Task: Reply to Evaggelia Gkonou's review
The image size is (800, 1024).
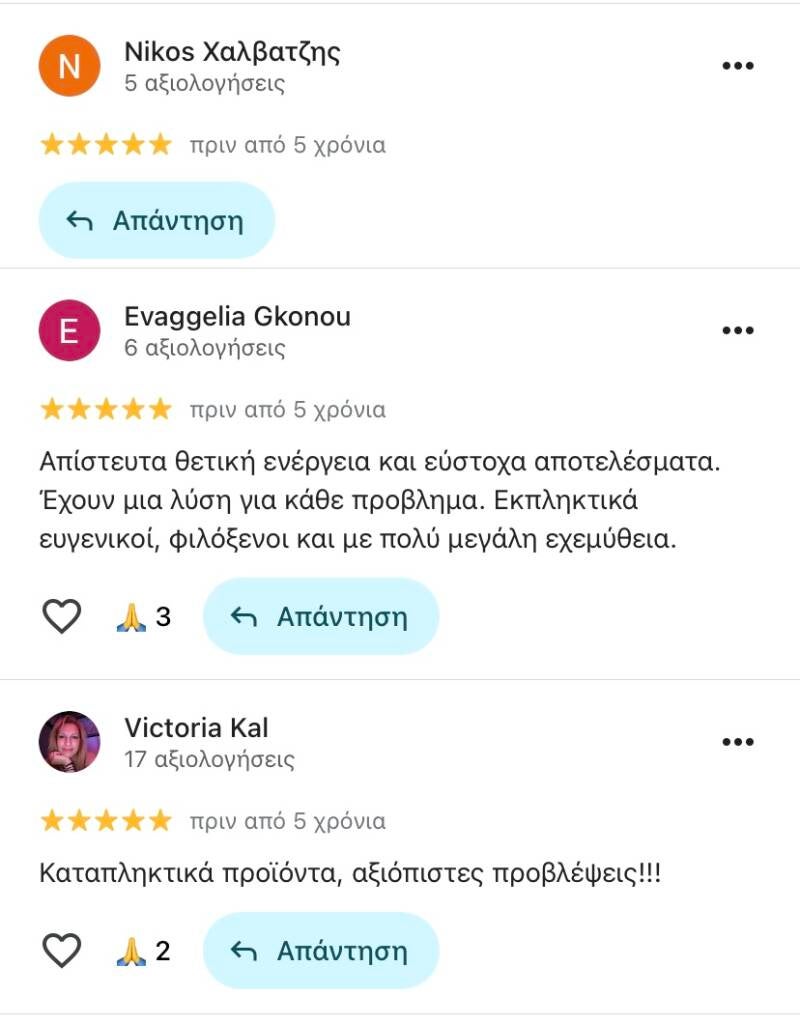Action: click(321, 617)
